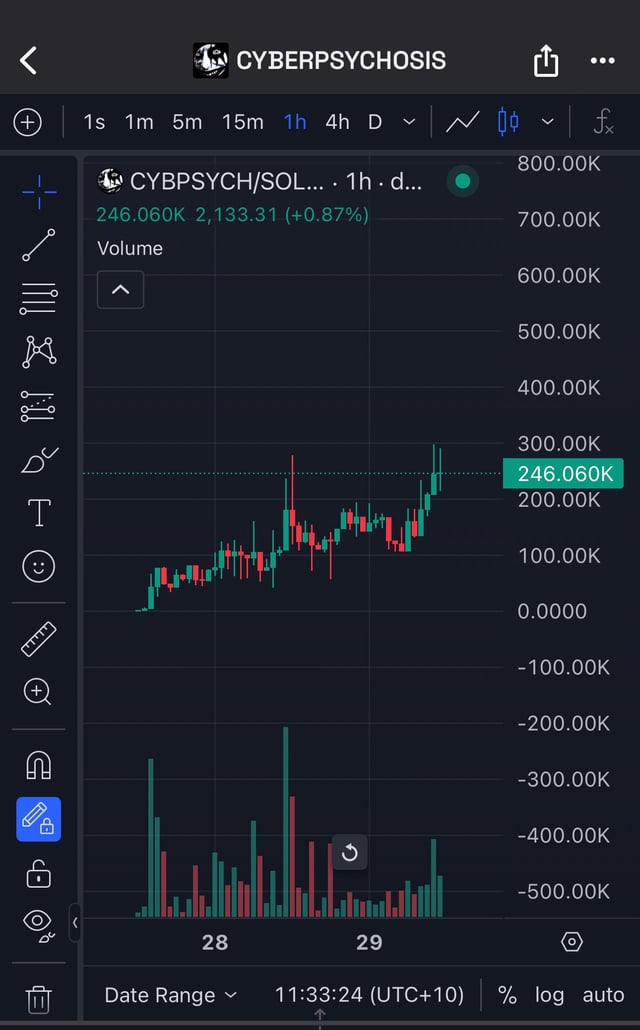Open the fx indicators menu
This screenshot has height=1030, width=640.
602,122
